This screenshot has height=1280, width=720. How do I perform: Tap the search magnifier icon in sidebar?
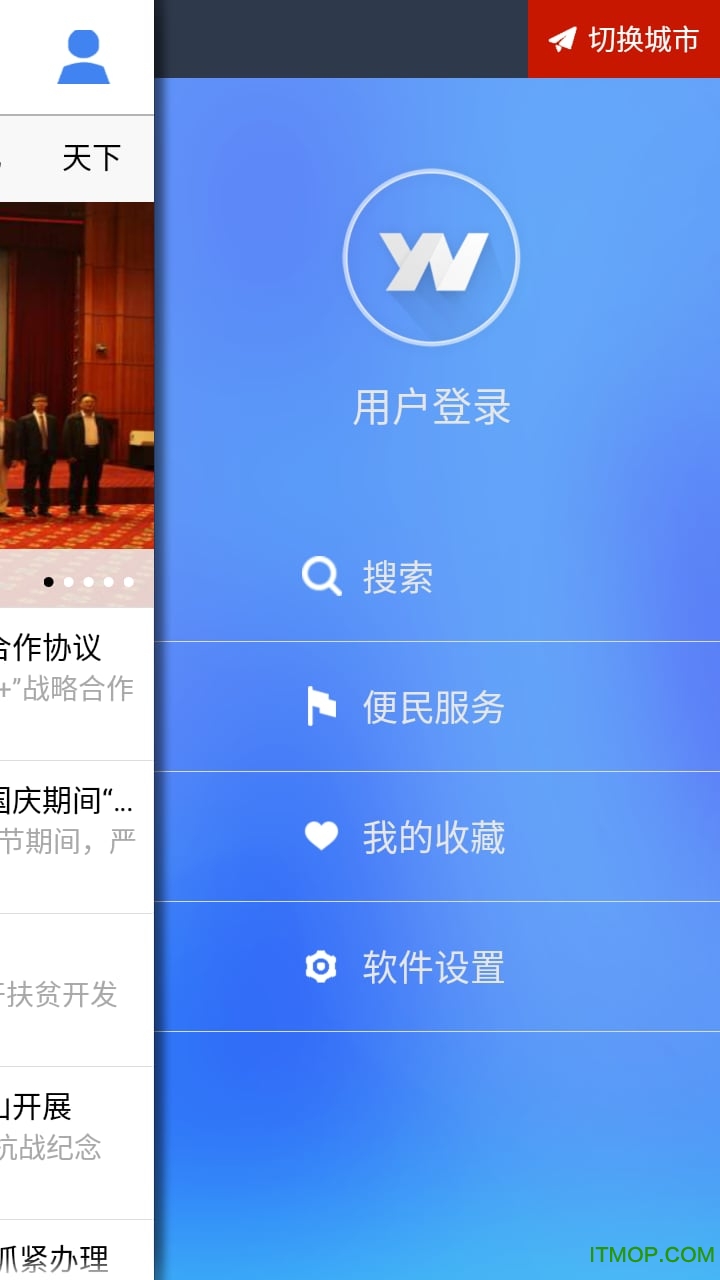[320, 576]
